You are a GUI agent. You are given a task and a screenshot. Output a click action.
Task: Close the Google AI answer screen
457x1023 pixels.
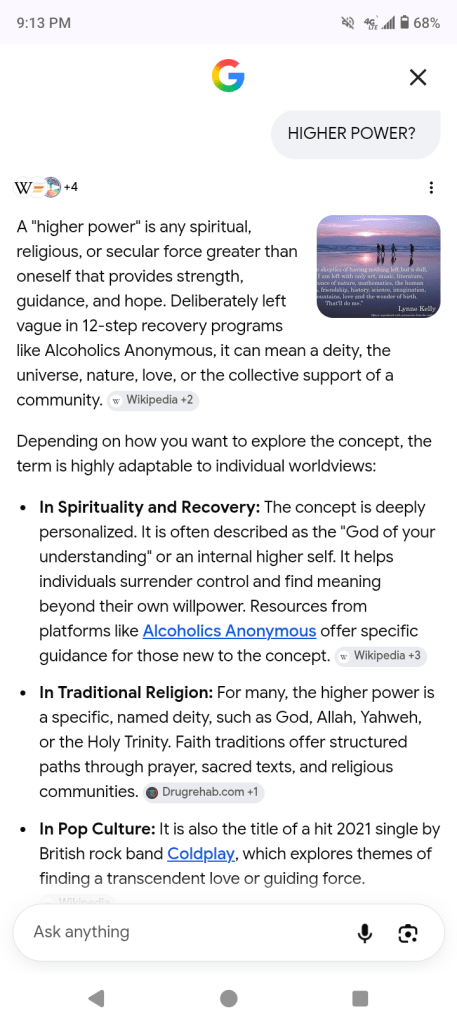coord(417,77)
